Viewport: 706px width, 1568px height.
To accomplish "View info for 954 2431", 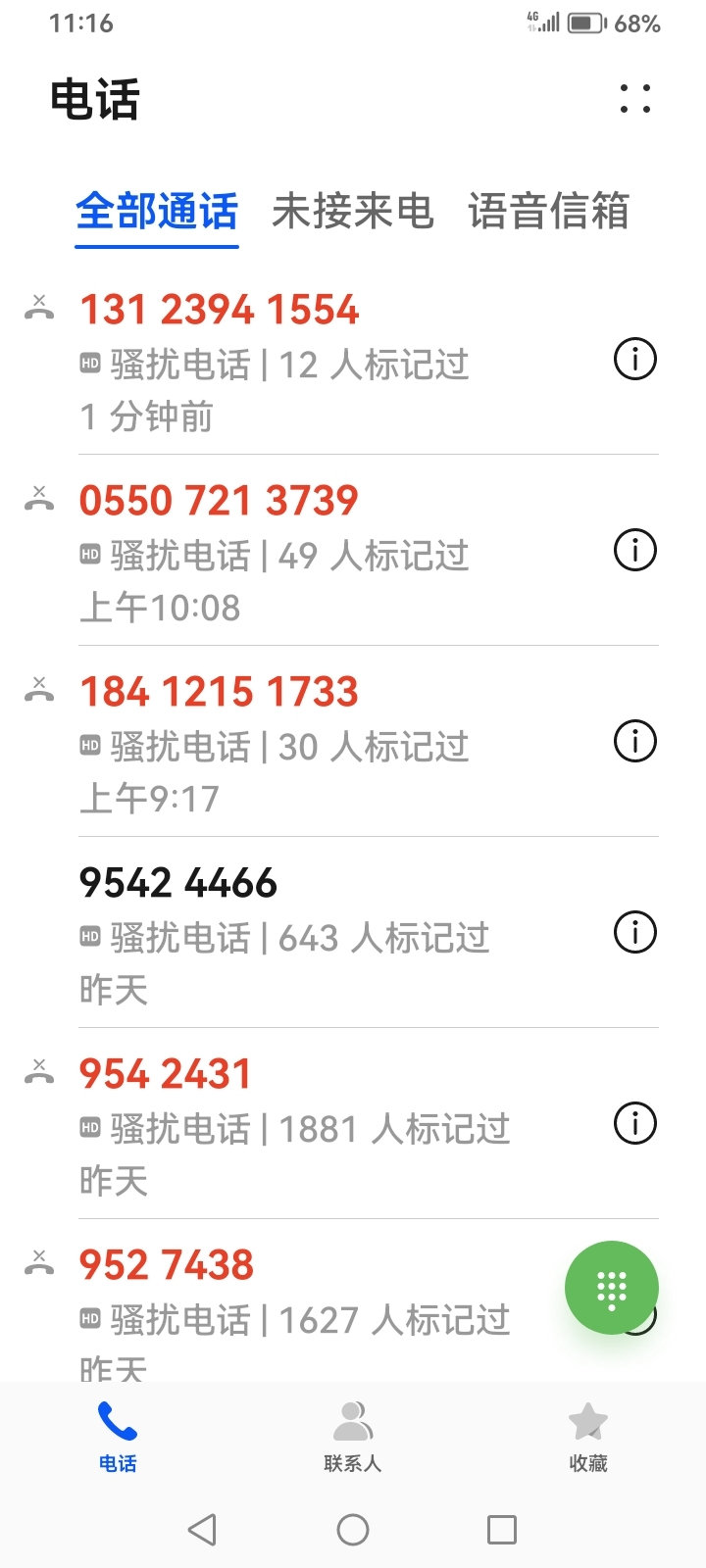I will click(635, 1123).
